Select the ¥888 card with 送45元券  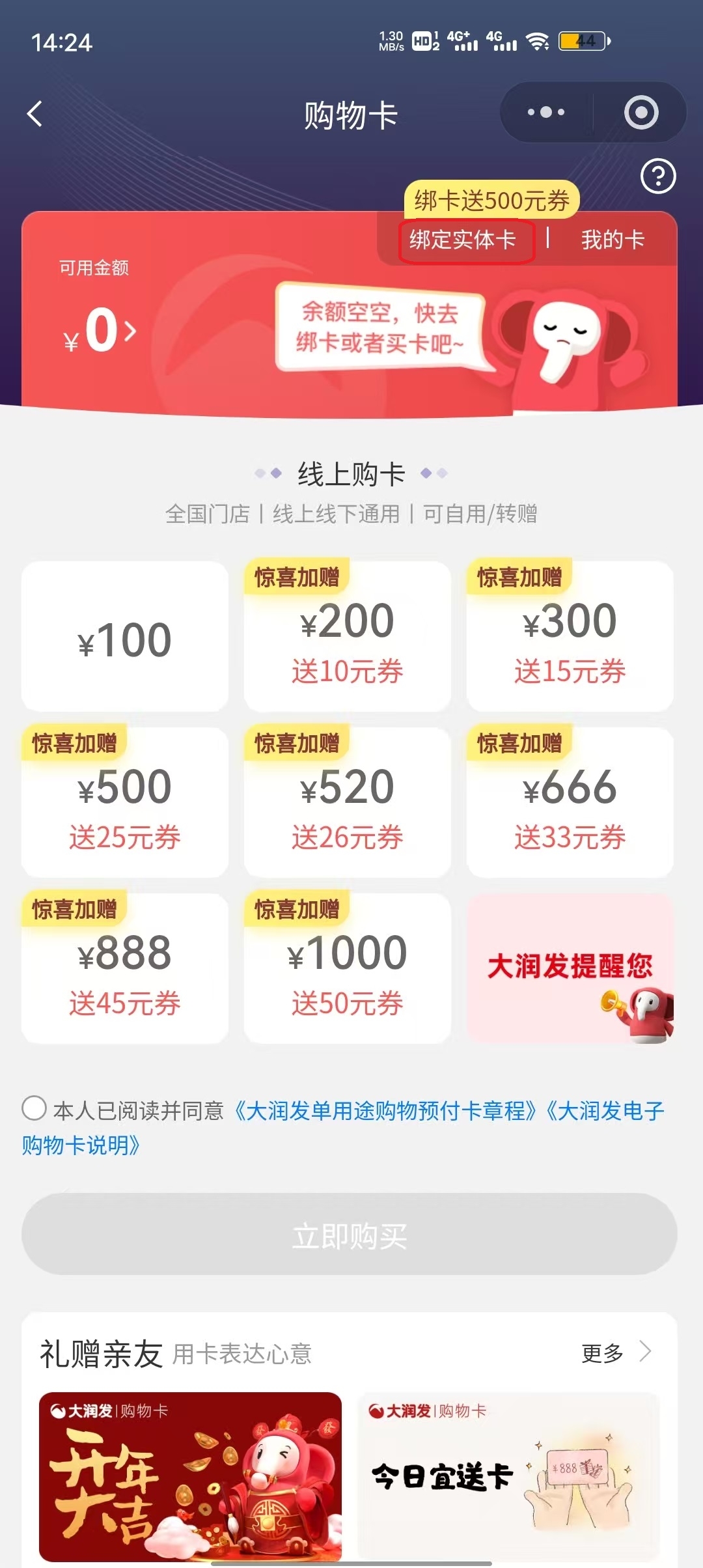coord(125,968)
